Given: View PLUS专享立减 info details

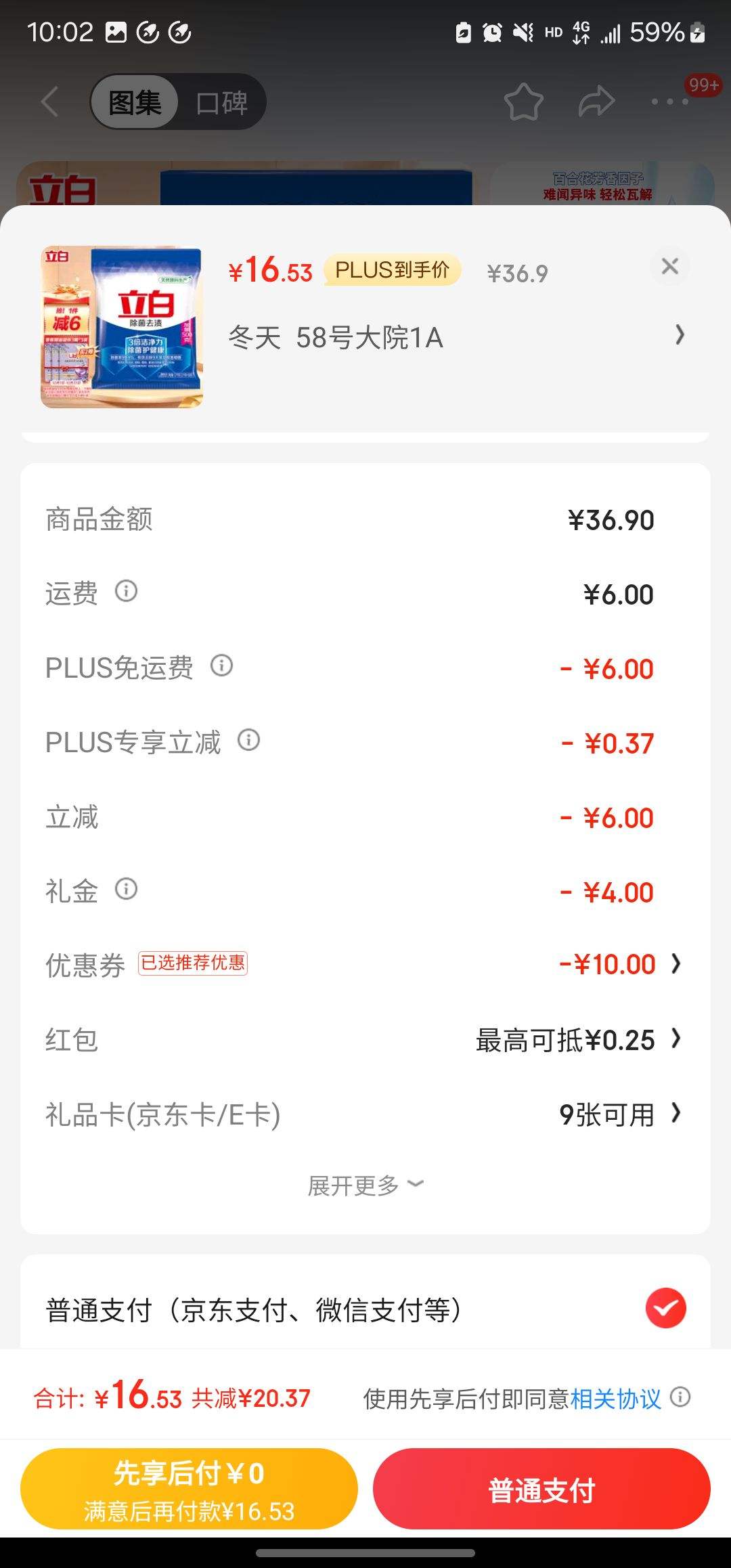Looking at the screenshot, I should (x=248, y=740).
